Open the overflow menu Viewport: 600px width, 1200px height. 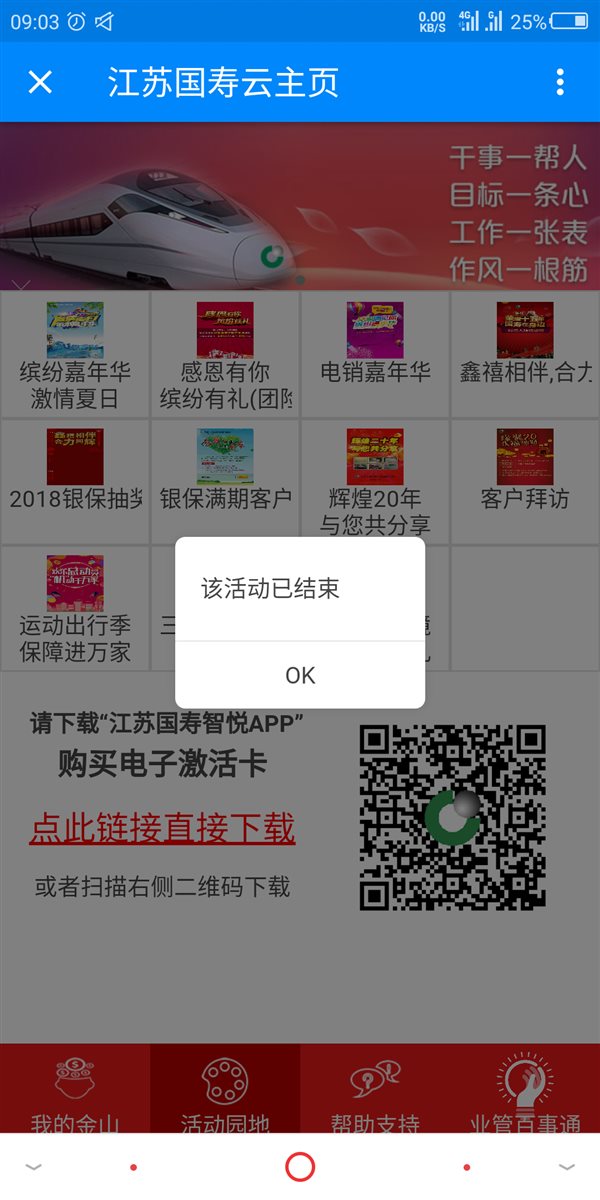(x=560, y=82)
